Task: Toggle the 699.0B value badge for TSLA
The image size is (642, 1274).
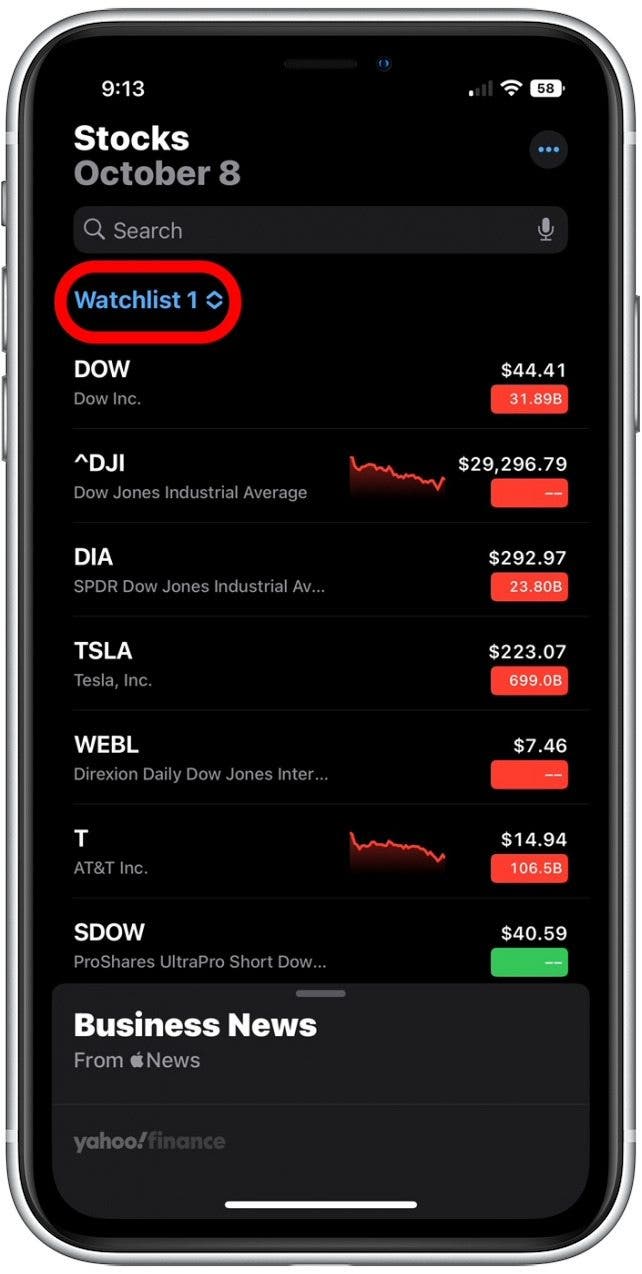Action: coord(529,682)
